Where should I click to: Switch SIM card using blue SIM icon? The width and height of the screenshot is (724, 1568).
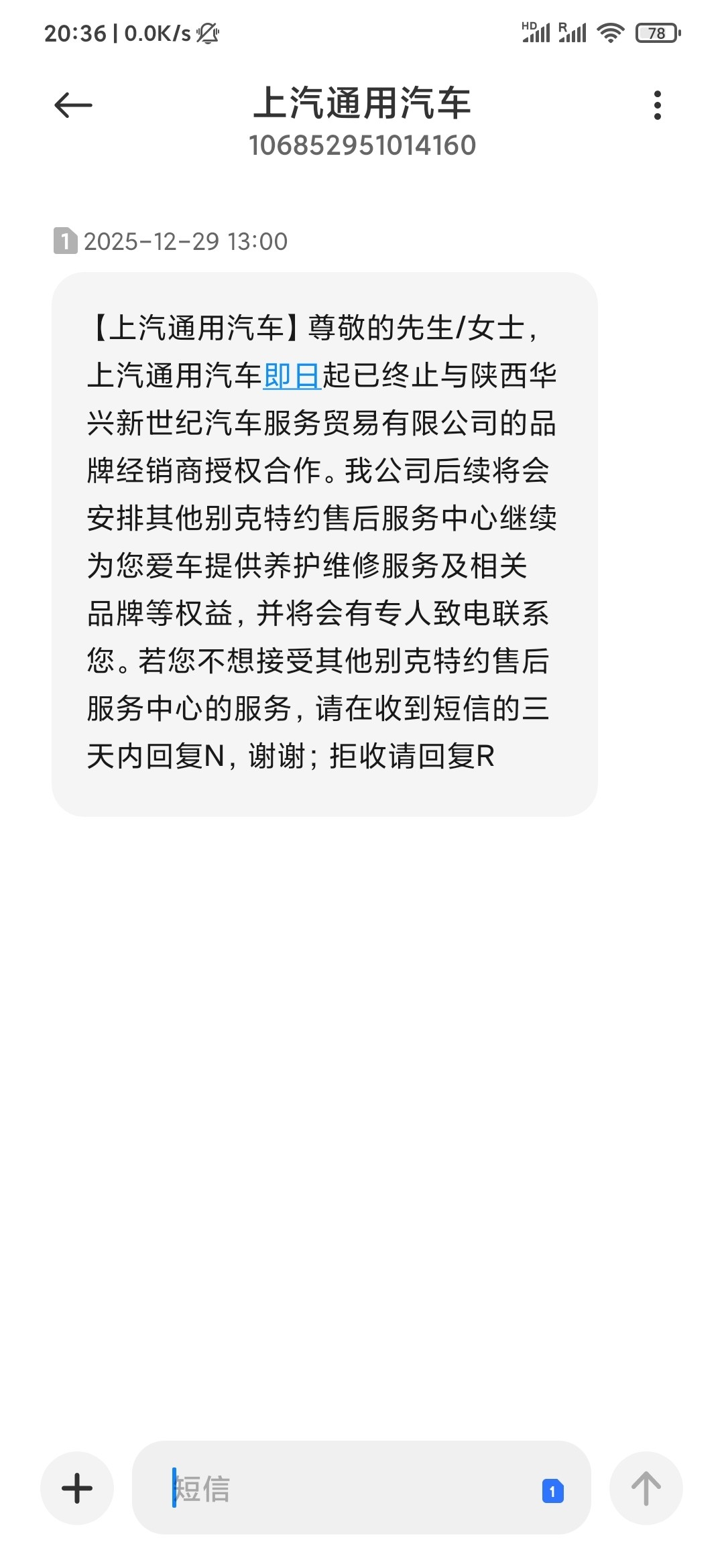[552, 1490]
